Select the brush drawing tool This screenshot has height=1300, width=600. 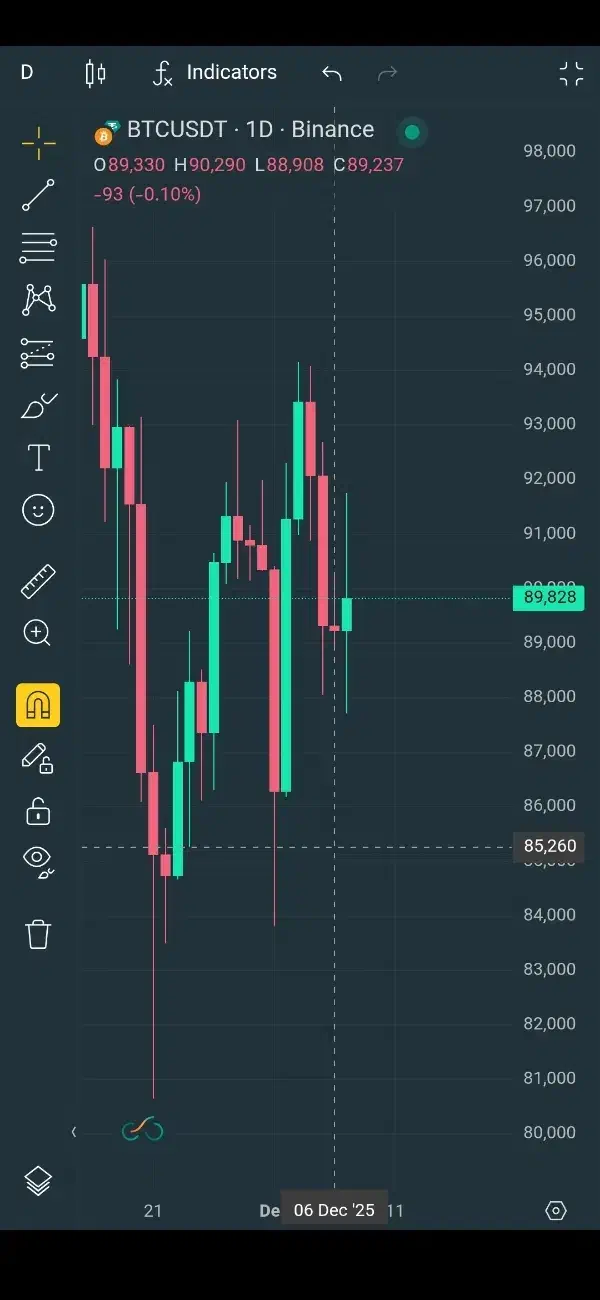[x=38, y=406]
